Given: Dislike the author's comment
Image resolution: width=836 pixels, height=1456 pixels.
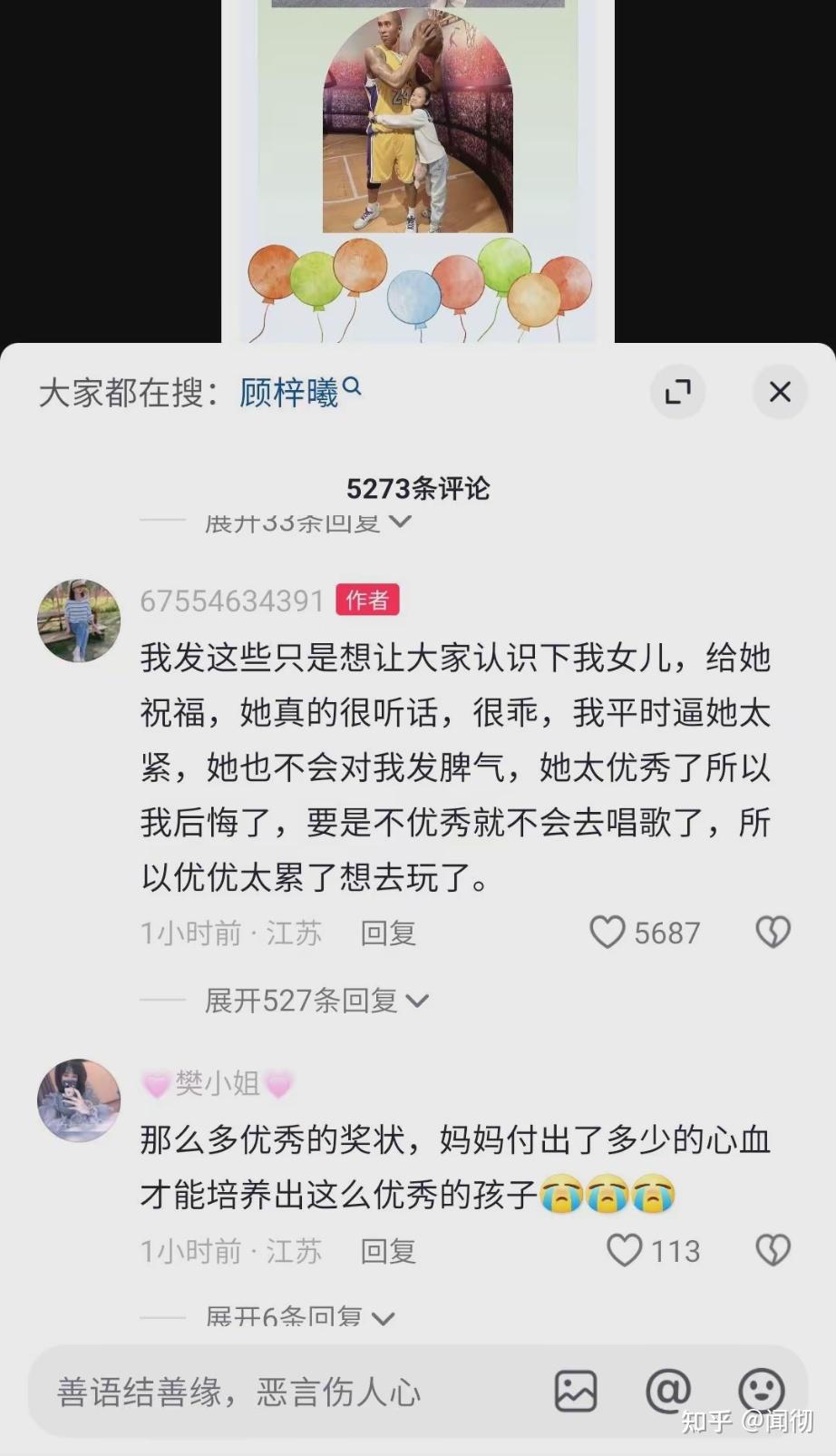Looking at the screenshot, I should 773,932.
